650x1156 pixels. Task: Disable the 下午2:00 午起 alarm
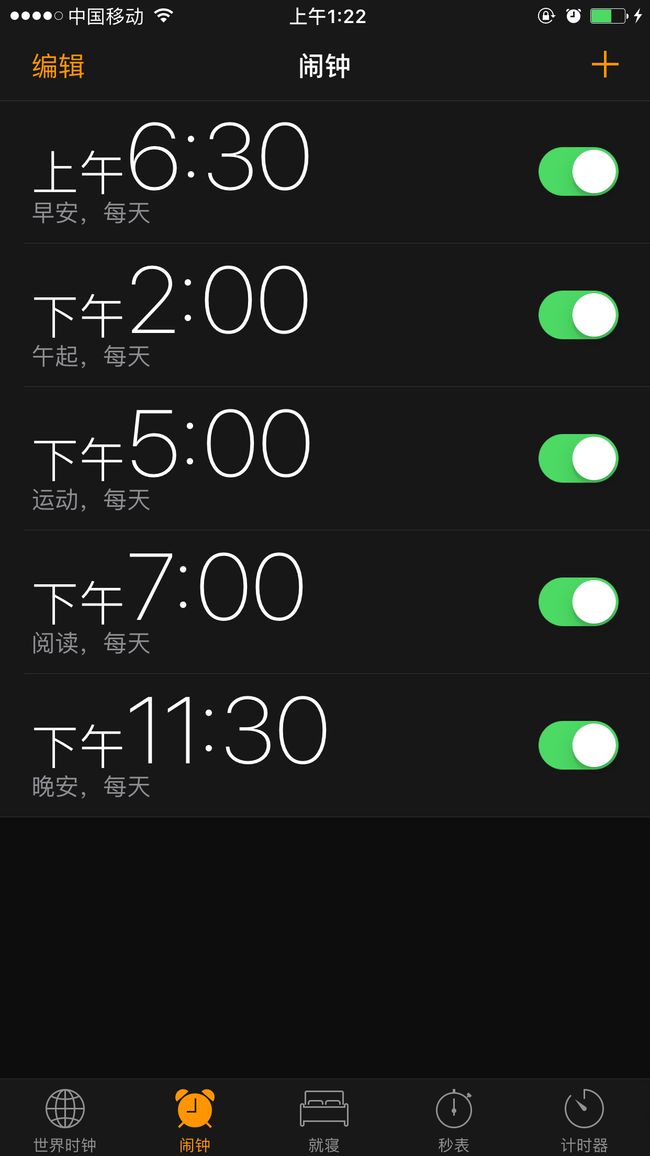[579, 315]
